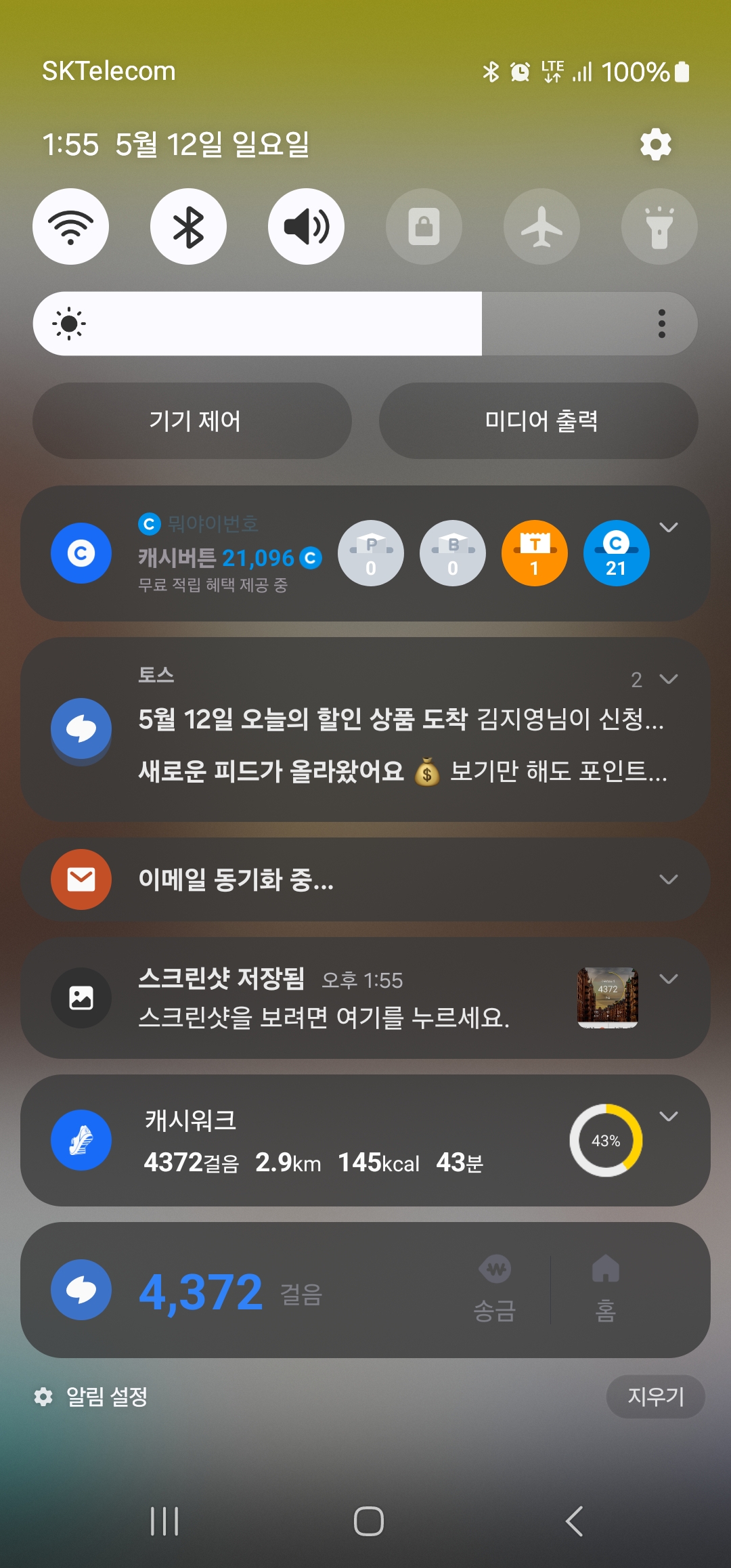Clear all notifications with 지우기
The image size is (731, 1568).
tap(655, 1396)
